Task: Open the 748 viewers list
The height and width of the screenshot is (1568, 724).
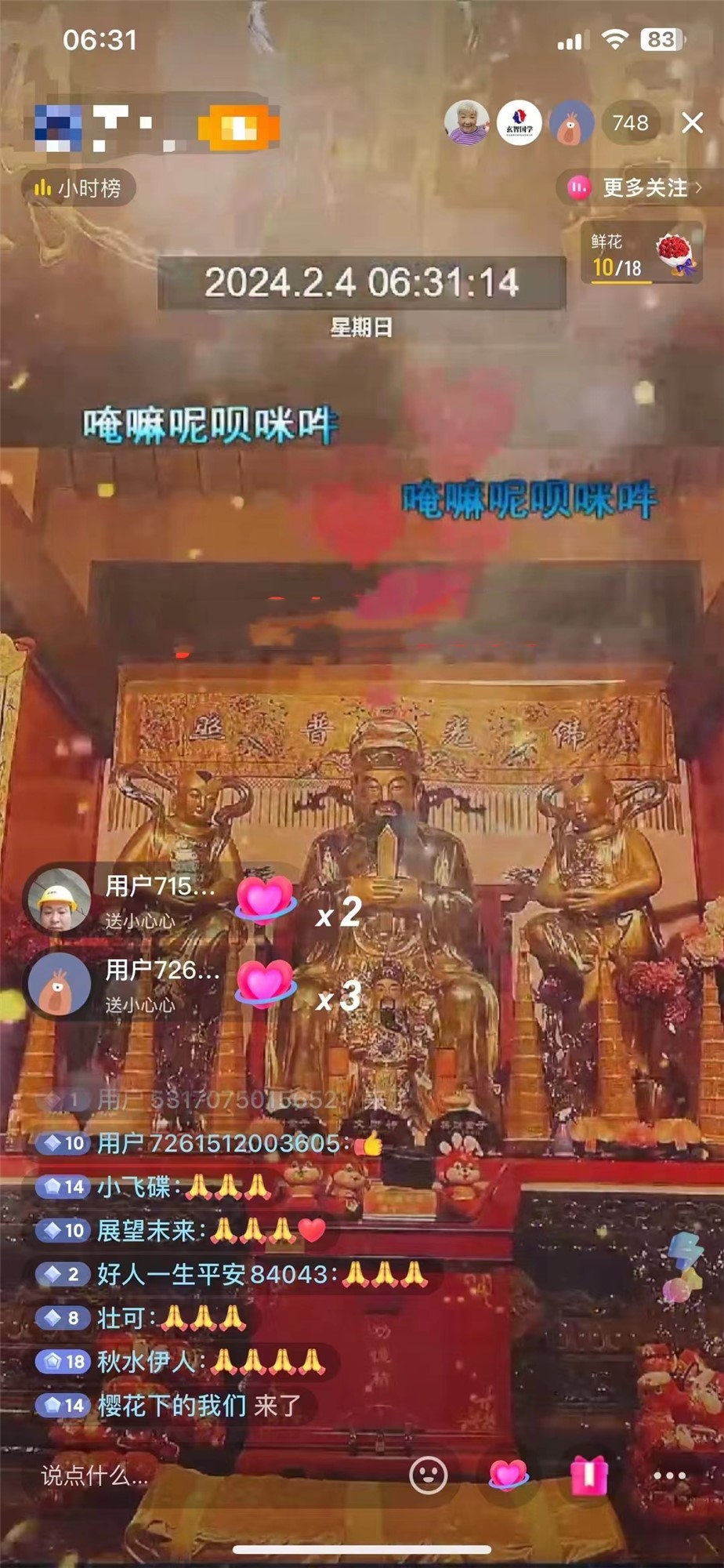Action: tap(630, 123)
